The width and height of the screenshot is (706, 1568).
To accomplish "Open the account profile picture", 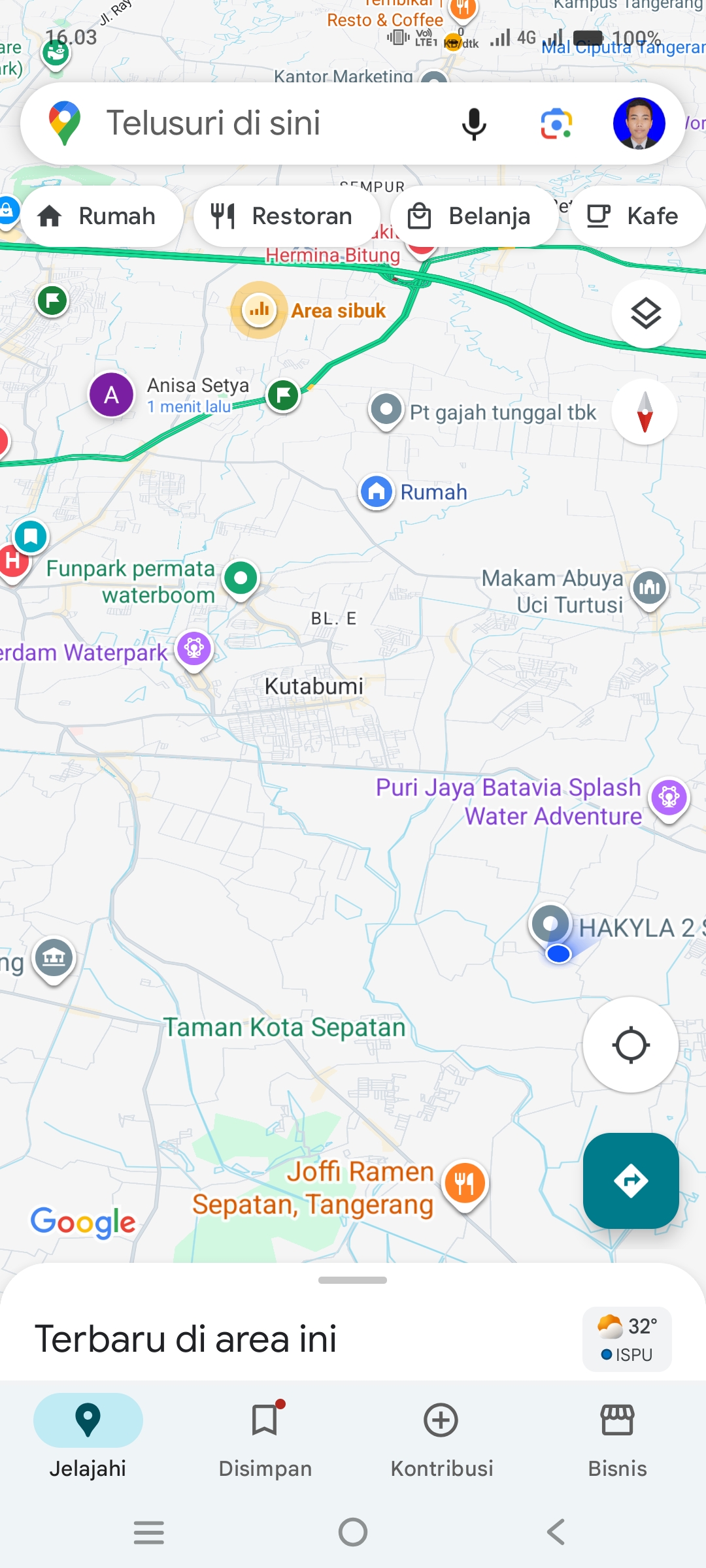I will pyautogui.click(x=639, y=123).
